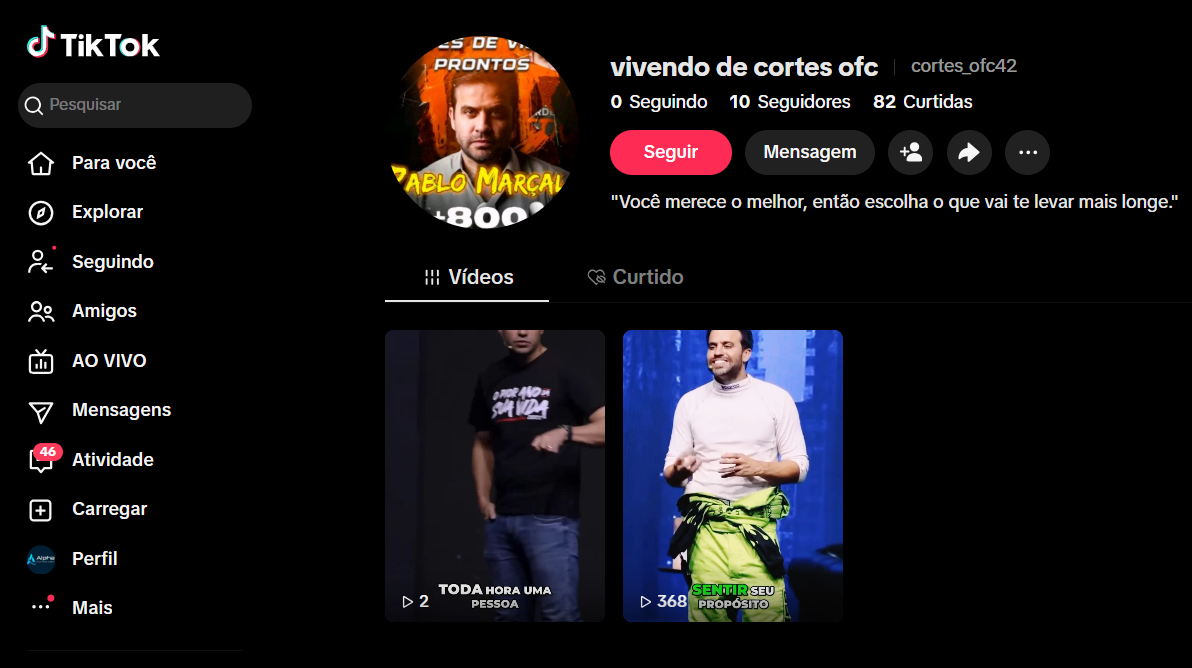Play the video captioned Toda hora uma pessoa

point(495,475)
